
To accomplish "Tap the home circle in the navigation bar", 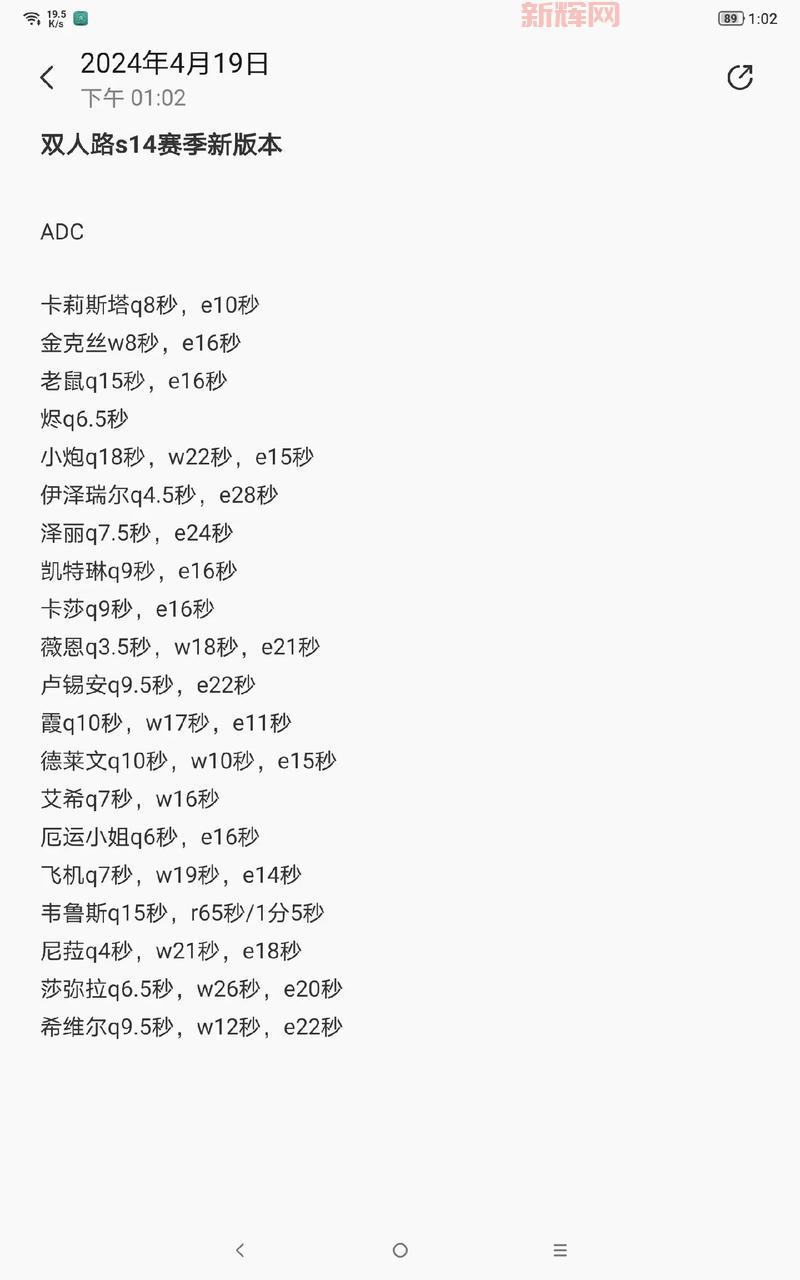I will [400, 1249].
